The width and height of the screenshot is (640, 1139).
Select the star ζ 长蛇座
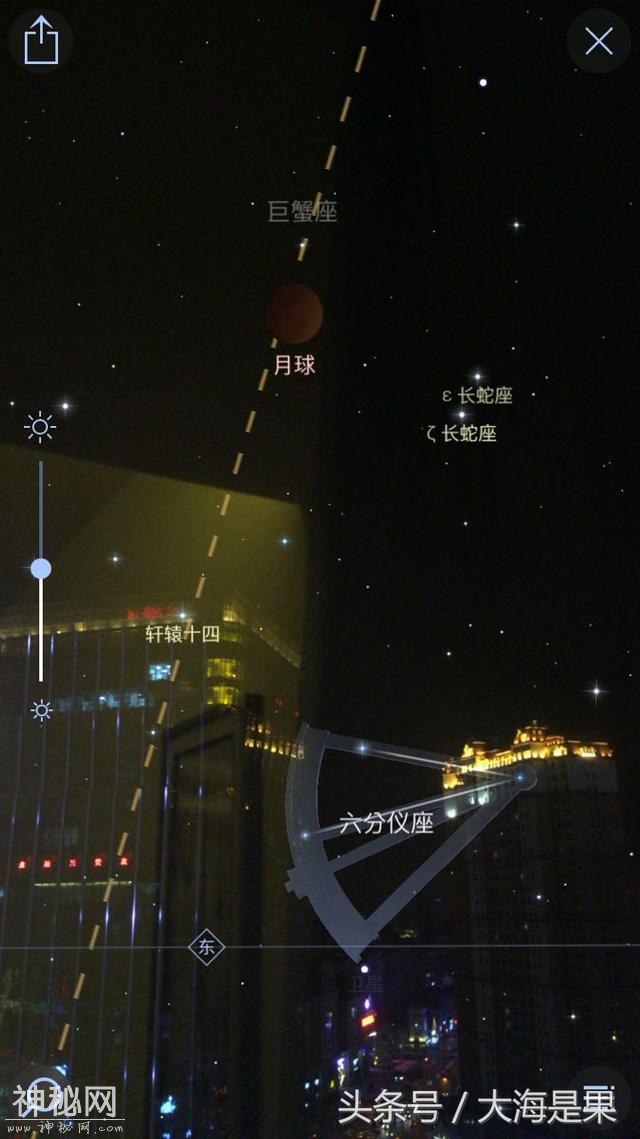[462, 433]
